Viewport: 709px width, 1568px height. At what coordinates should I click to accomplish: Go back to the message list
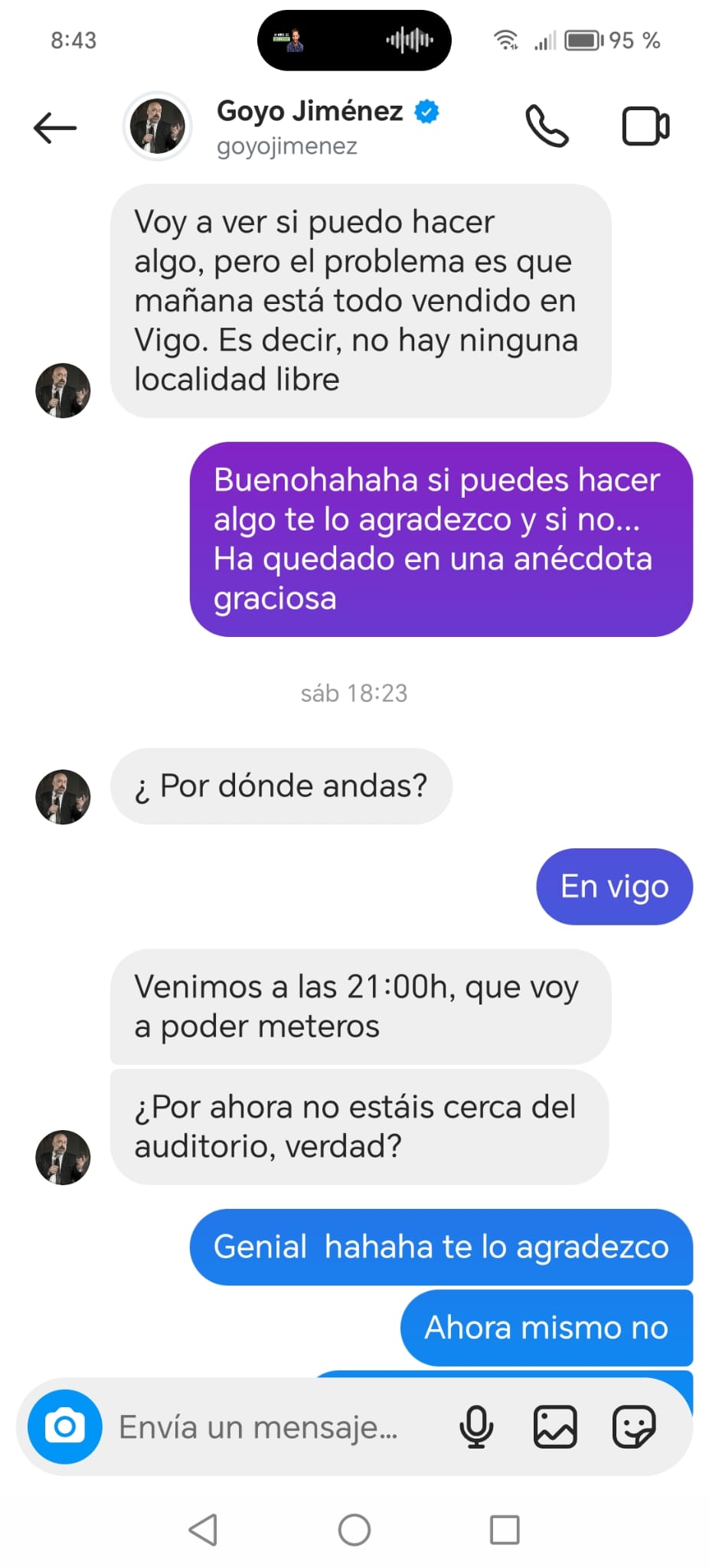point(55,127)
